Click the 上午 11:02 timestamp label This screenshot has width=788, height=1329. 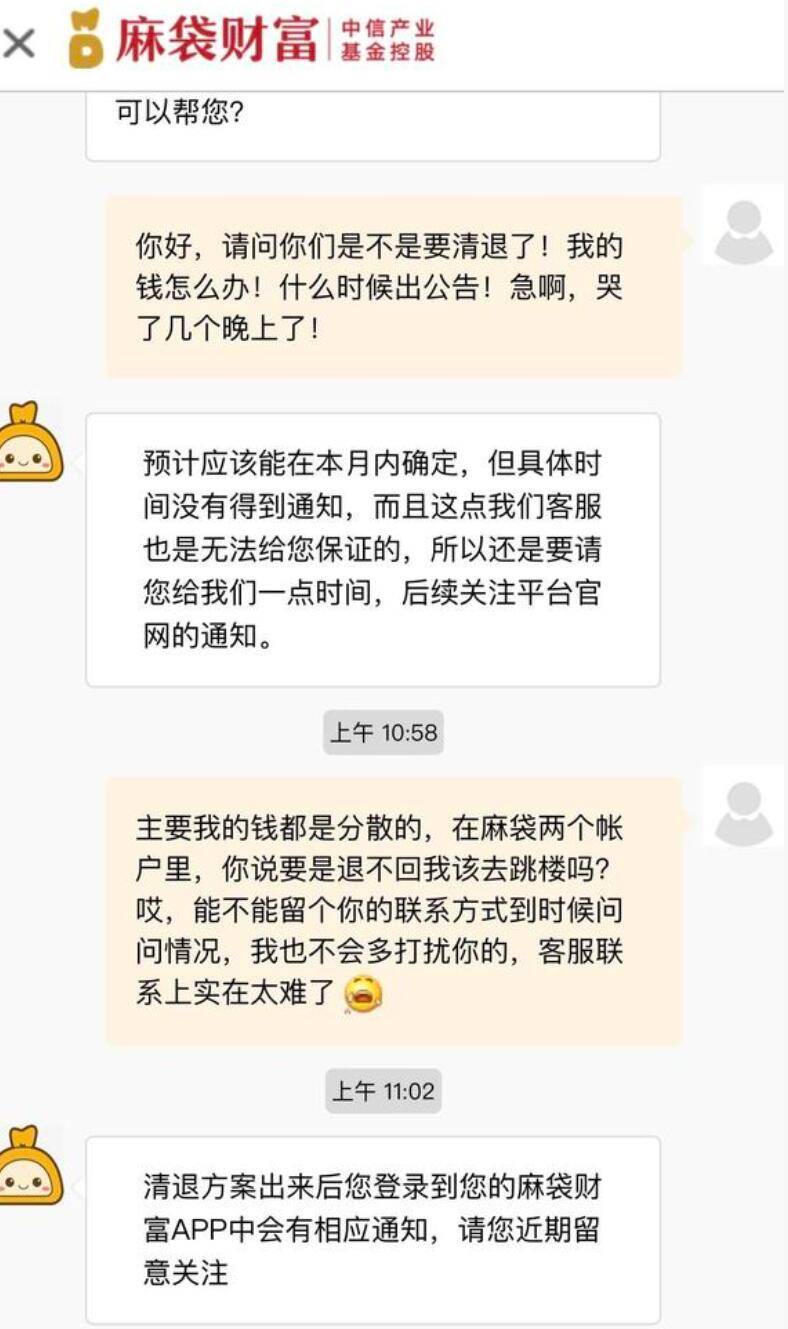click(x=384, y=1092)
